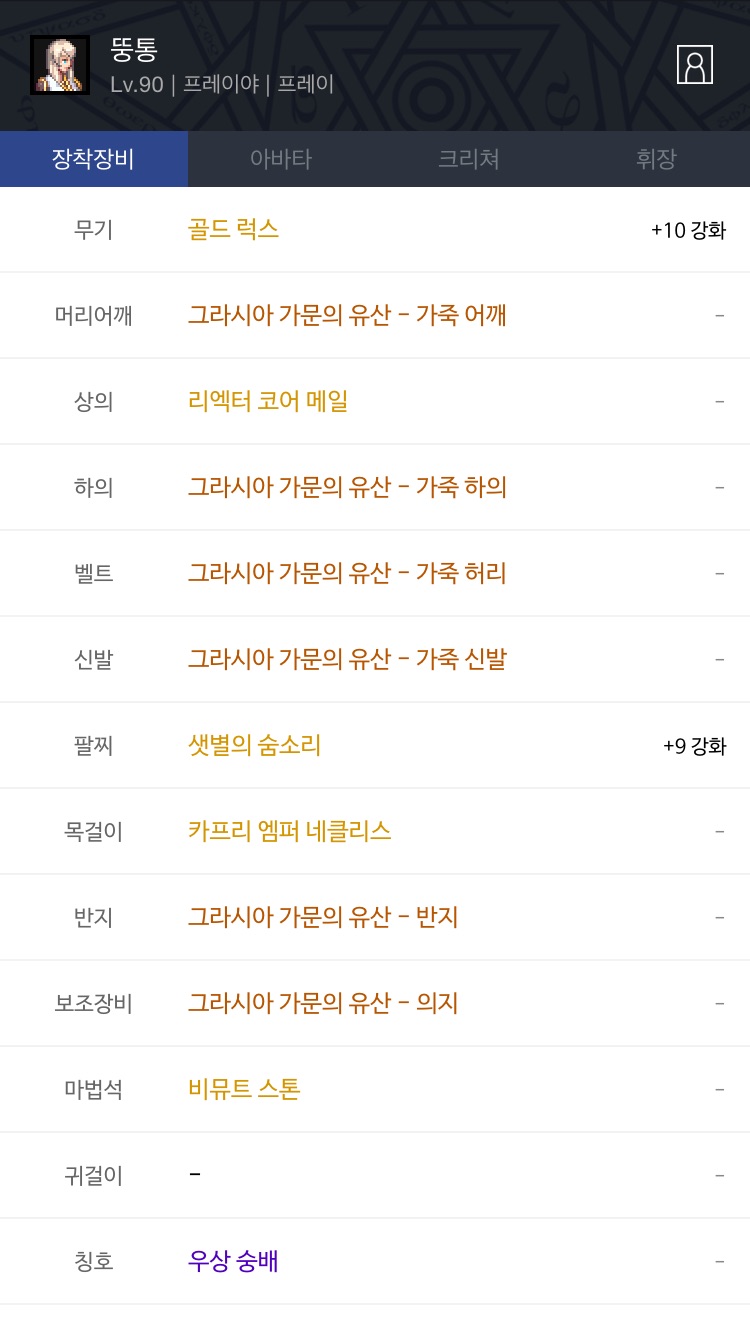View 그라시아 가문의 유산 - 가죽 하의
This screenshot has width=750, height=1334.
click(x=347, y=488)
